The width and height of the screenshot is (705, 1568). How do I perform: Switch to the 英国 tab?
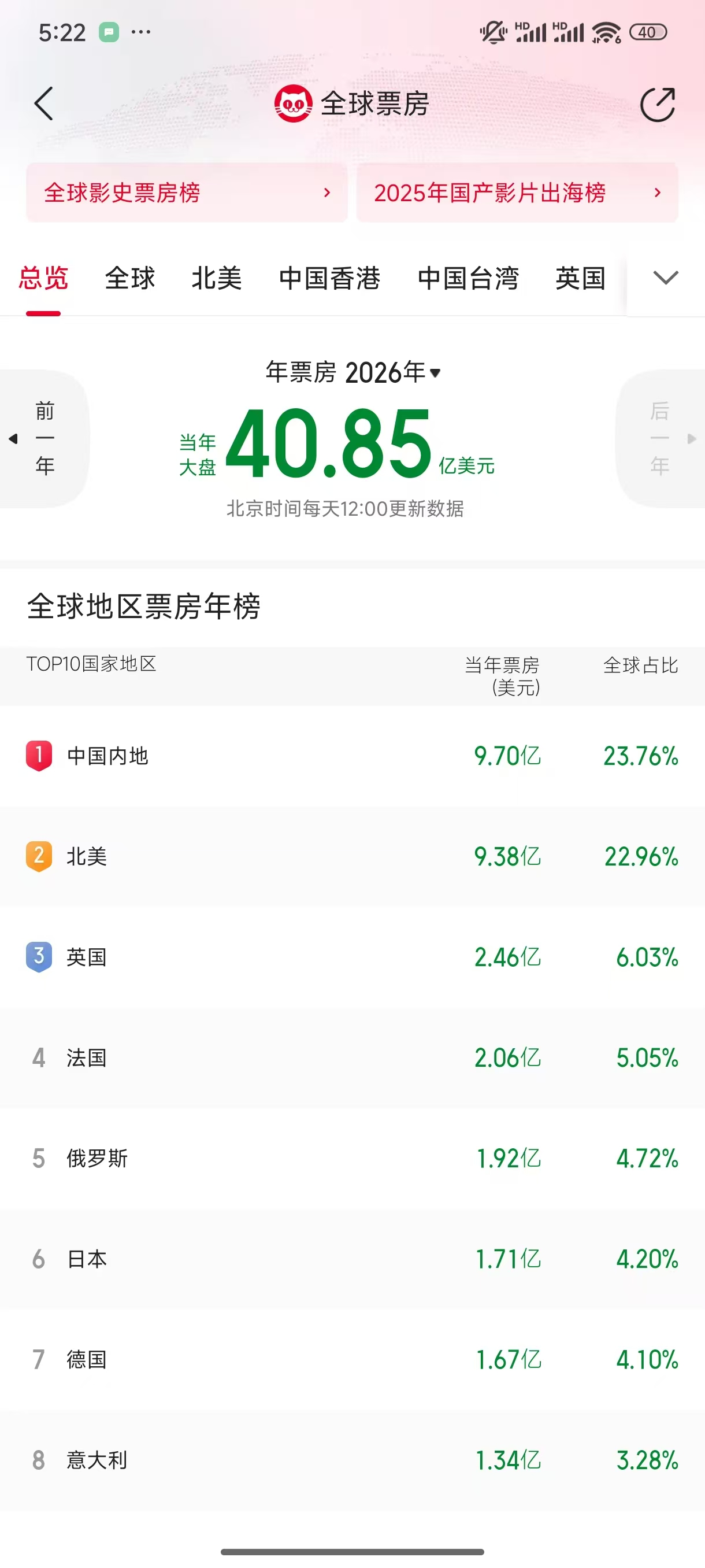click(x=580, y=279)
